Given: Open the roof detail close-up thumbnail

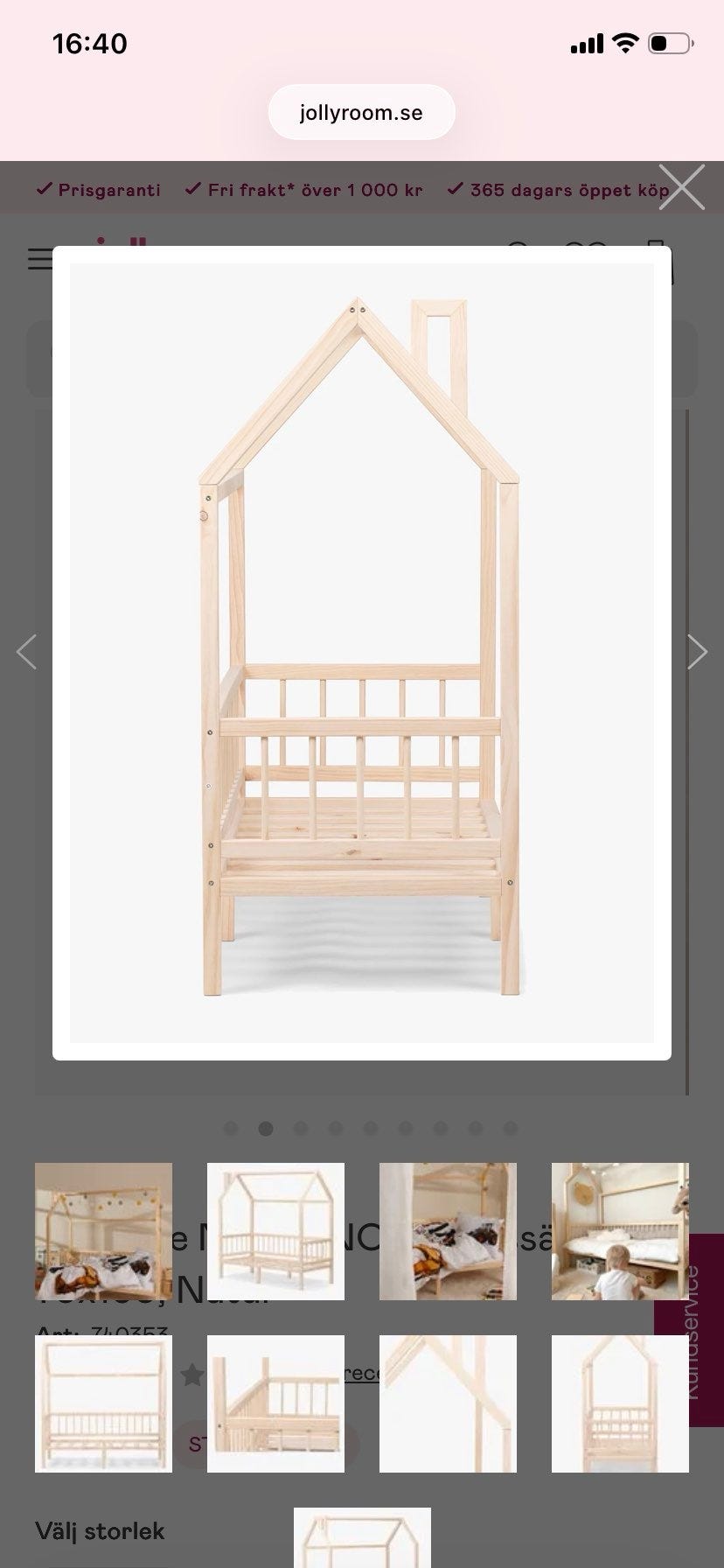Looking at the screenshot, I should (x=448, y=1403).
